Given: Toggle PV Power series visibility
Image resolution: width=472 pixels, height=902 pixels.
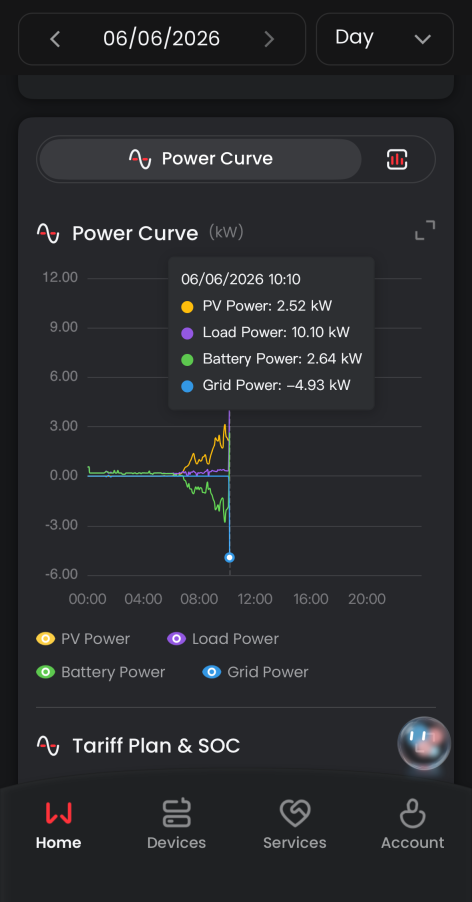Looking at the screenshot, I should tap(83, 639).
